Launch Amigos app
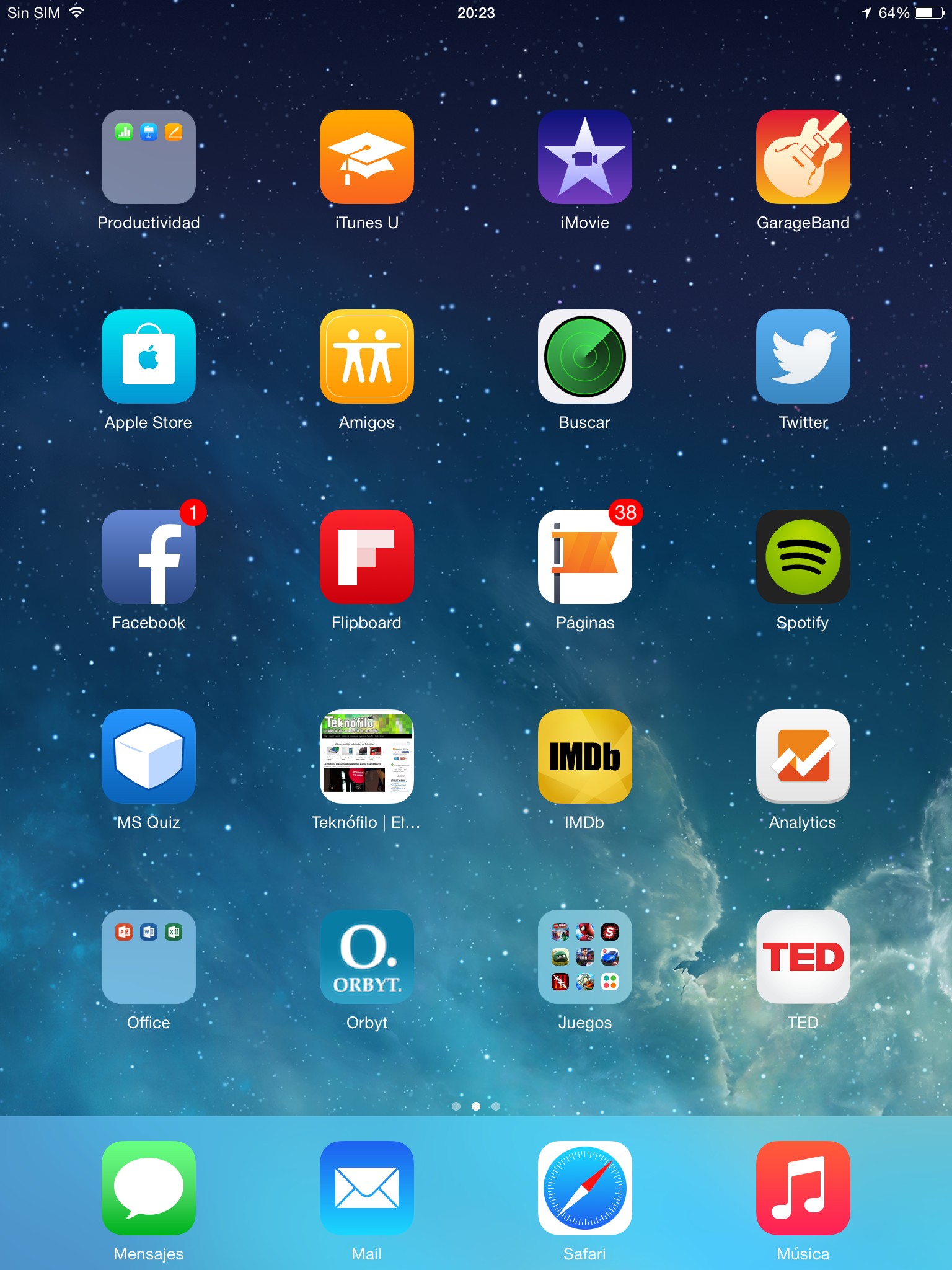This screenshot has height=1270, width=952. [x=367, y=357]
